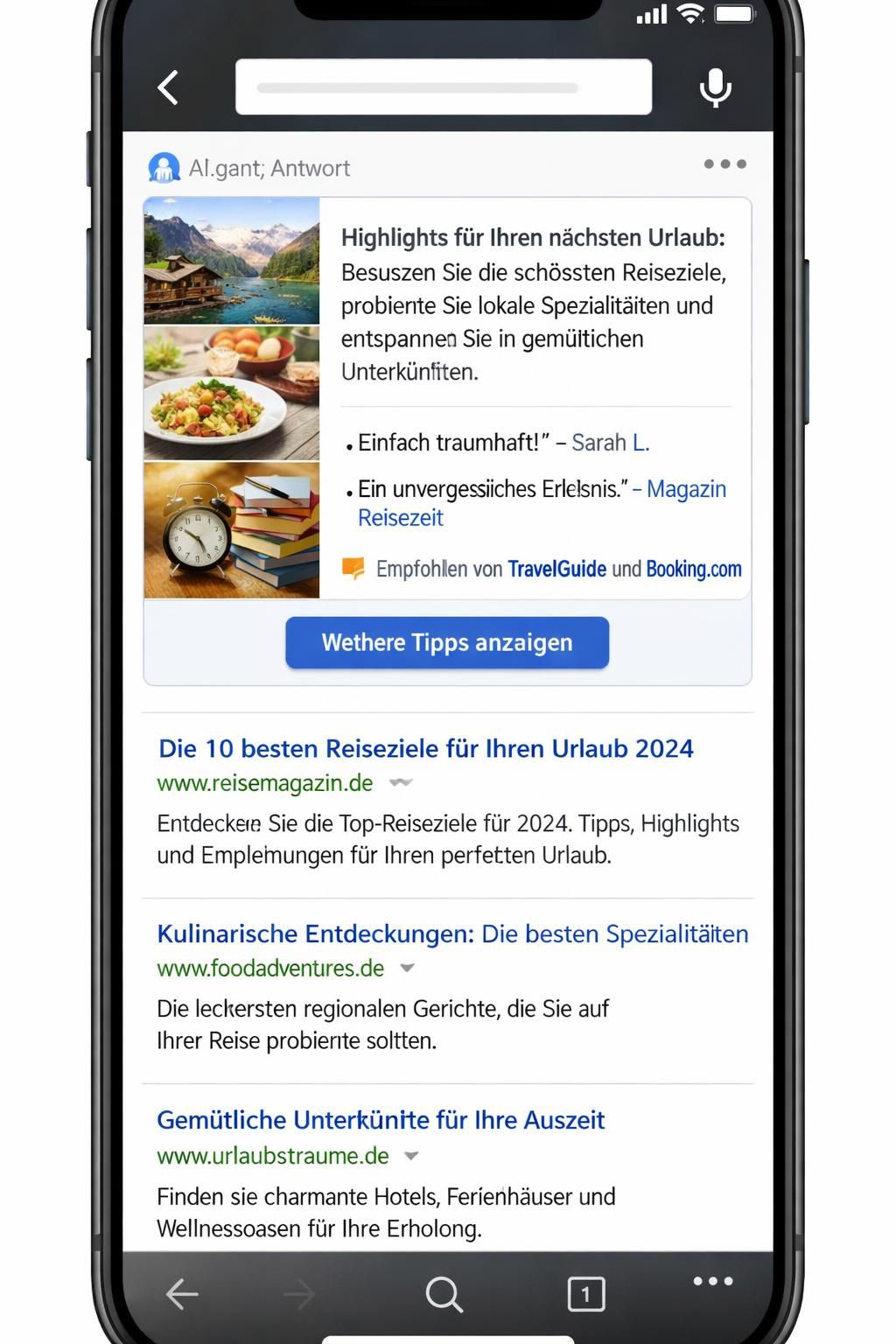
Task: Open the Kulinarische Entdeckungen result
Action: 451,934
